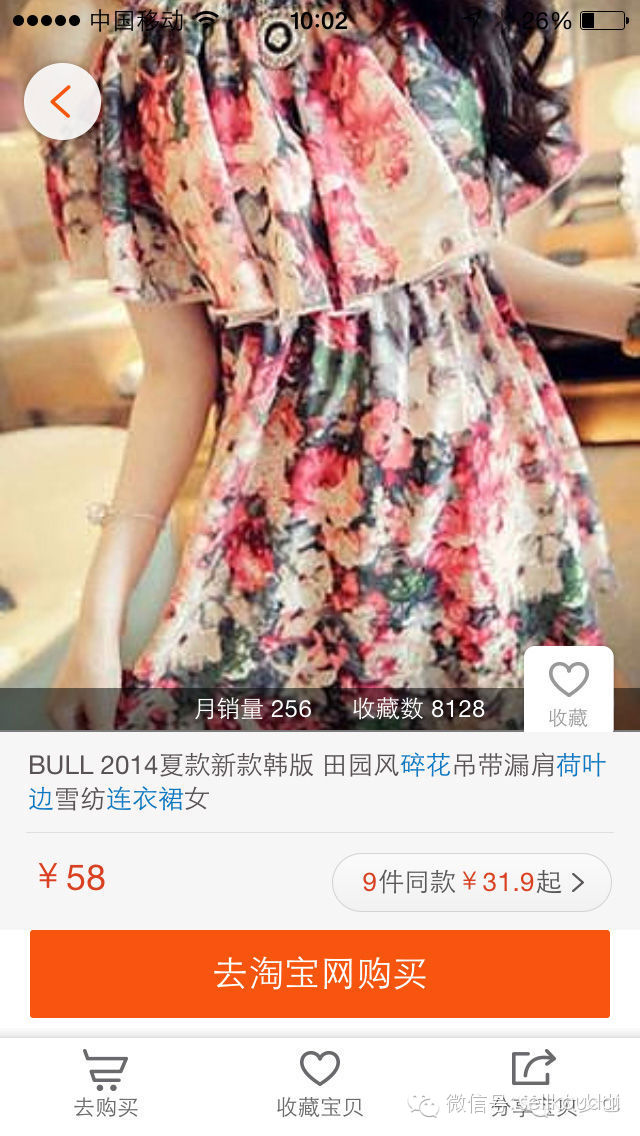Tap the 收藏 heart on the photo

(568, 691)
